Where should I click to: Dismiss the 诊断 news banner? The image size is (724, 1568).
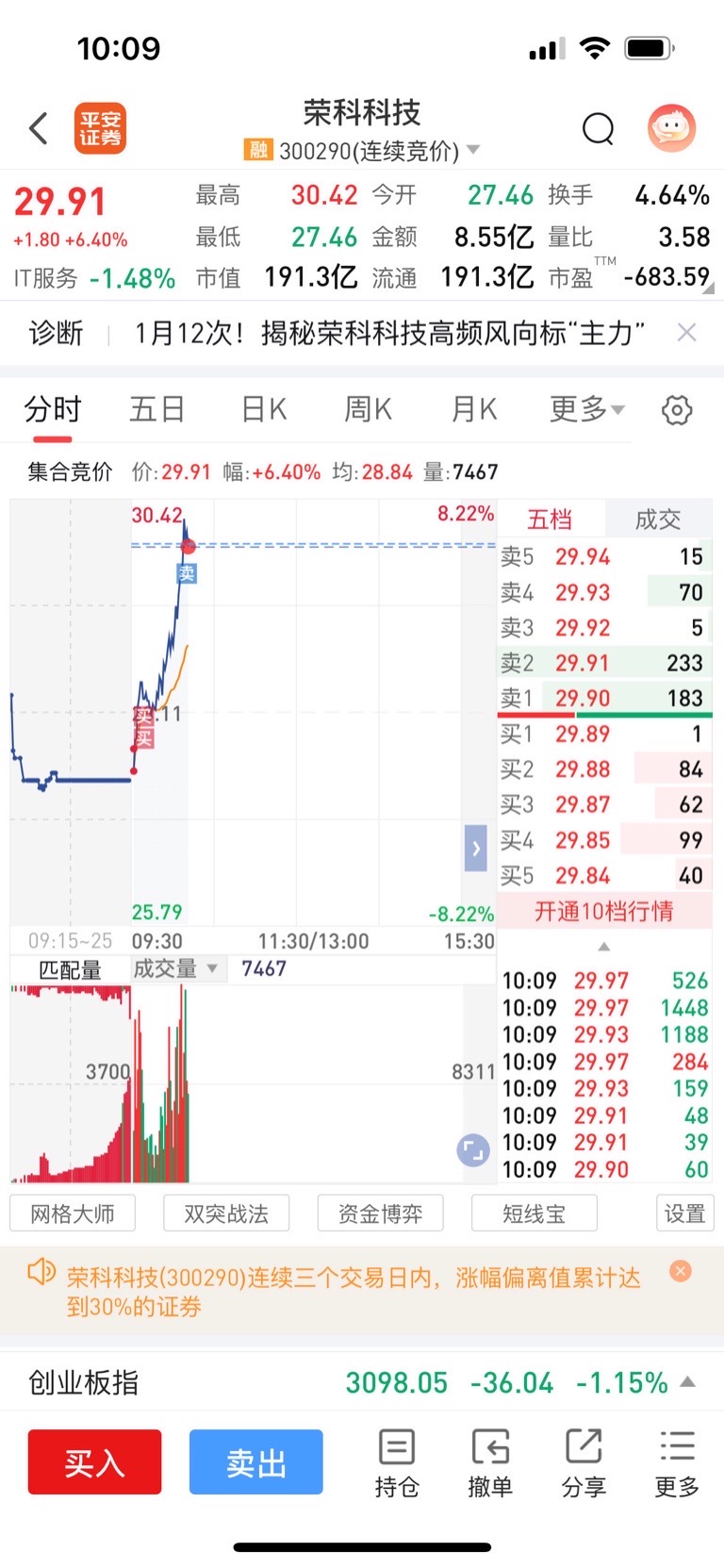pos(687,332)
